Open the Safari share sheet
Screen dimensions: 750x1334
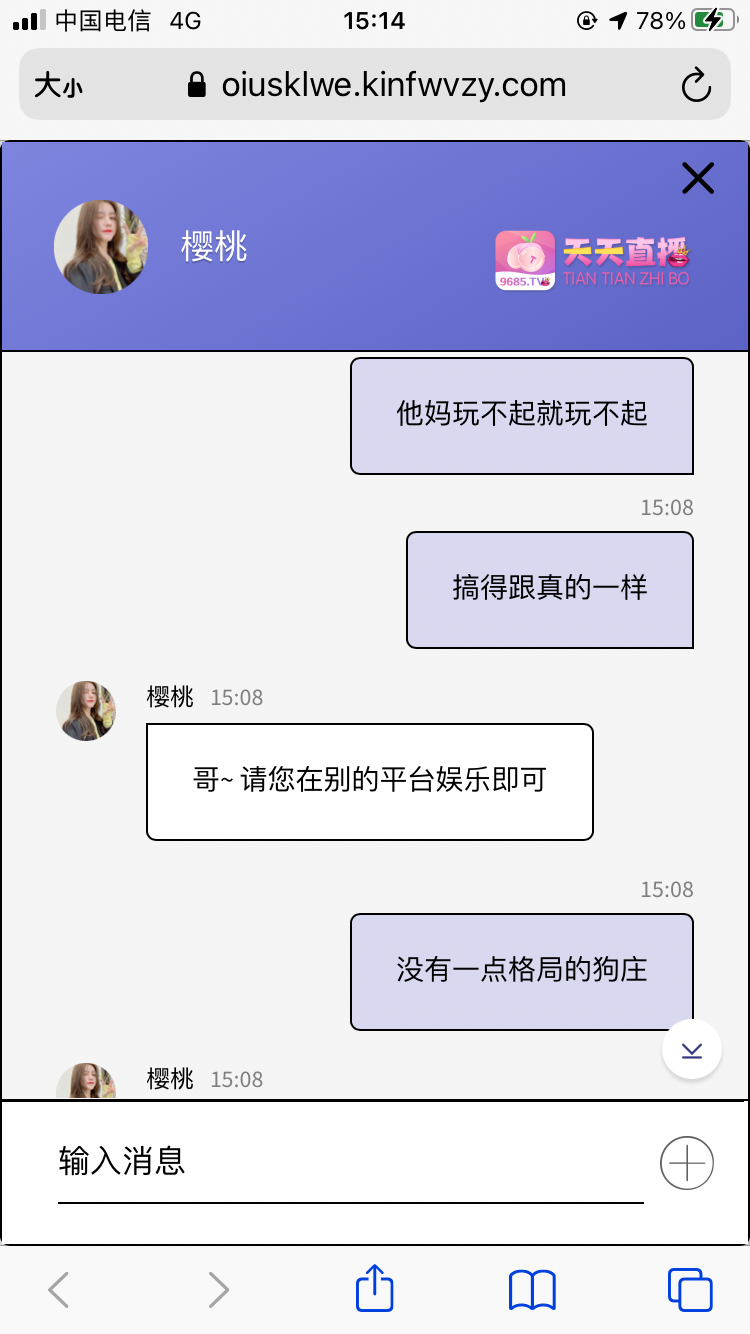pyautogui.click(x=375, y=1288)
